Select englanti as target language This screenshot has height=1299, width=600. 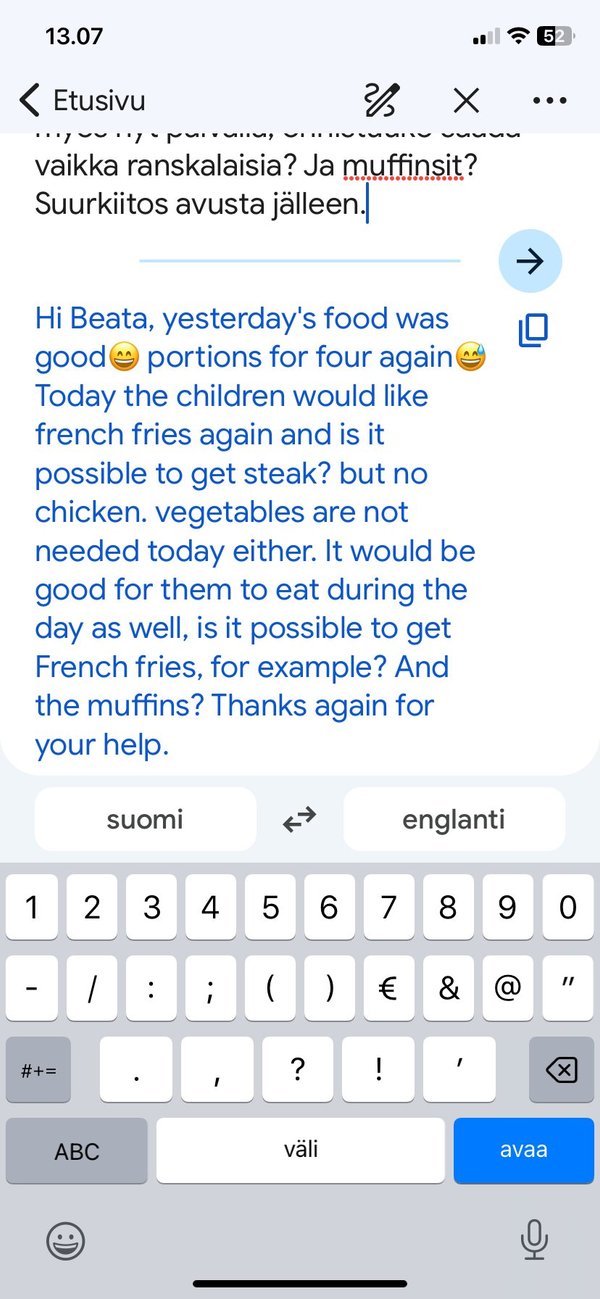pos(454,820)
